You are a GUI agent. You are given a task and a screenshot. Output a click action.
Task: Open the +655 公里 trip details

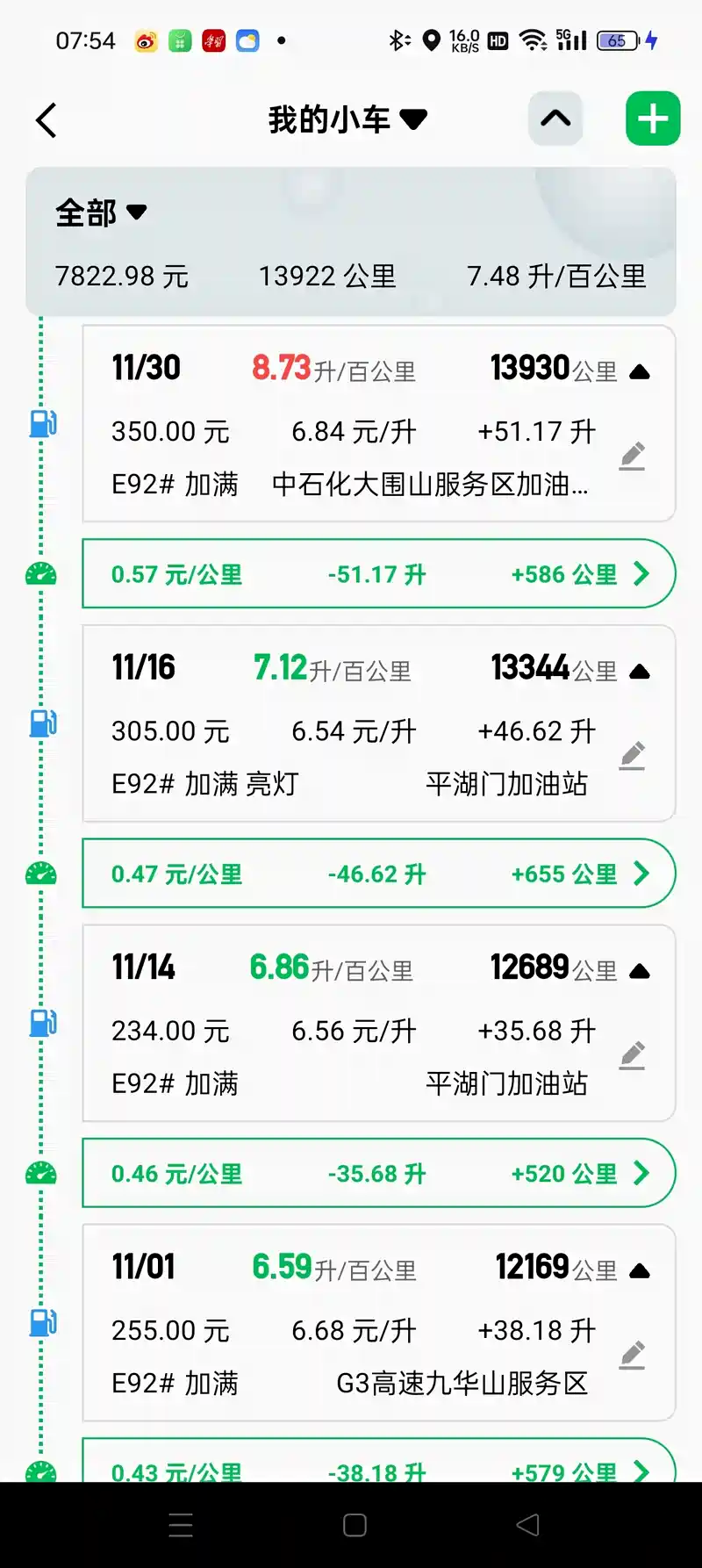[x=379, y=874]
